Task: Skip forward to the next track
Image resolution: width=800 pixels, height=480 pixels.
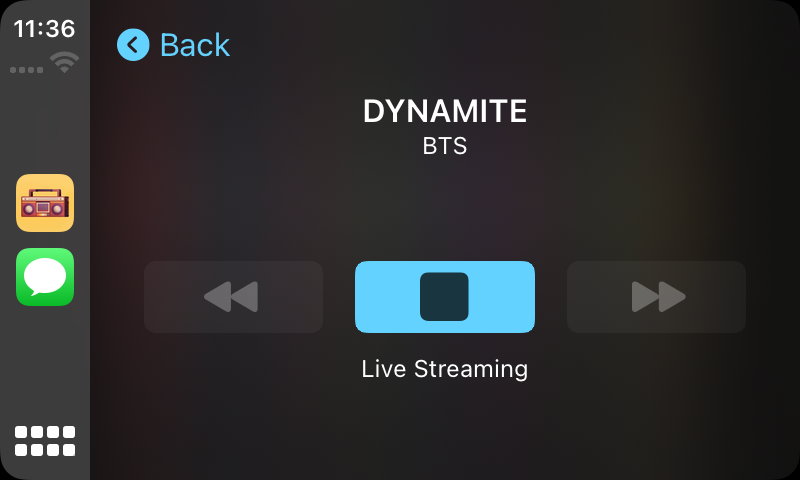Action: (x=656, y=297)
